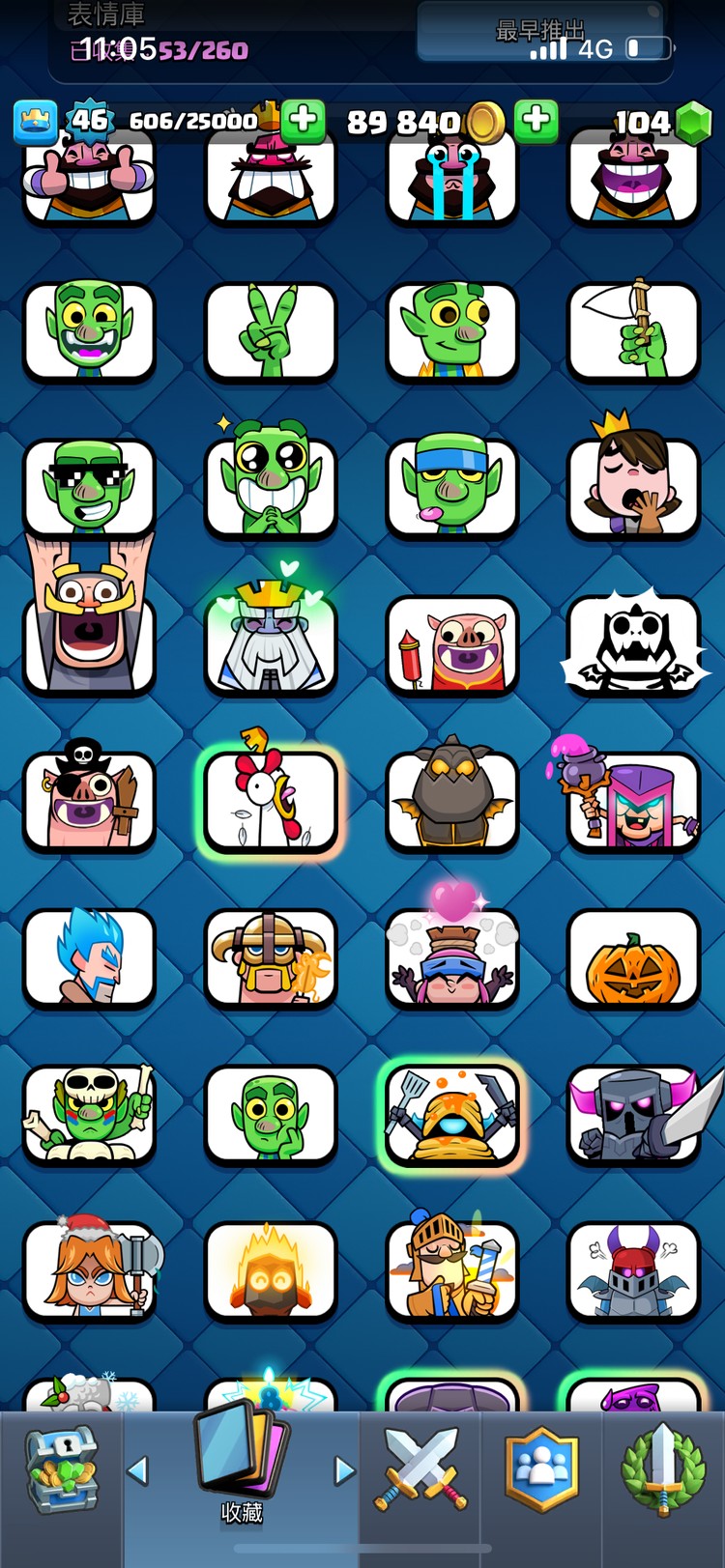Viewport: 725px width, 1568px height.
Task: Tap the green plus next to gold
Action: pyautogui.click(x=536, y=121)
